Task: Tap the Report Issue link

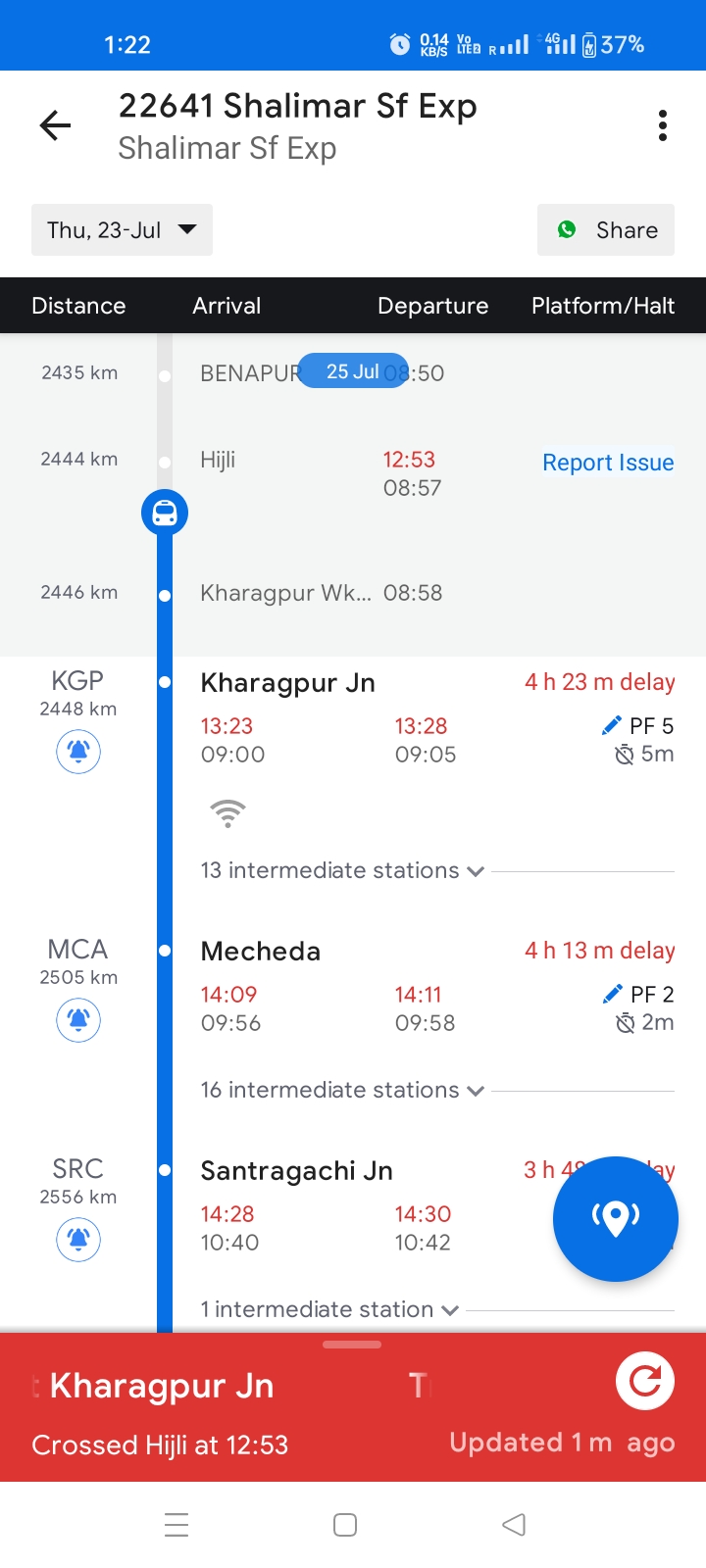Action: pos(608,463)
